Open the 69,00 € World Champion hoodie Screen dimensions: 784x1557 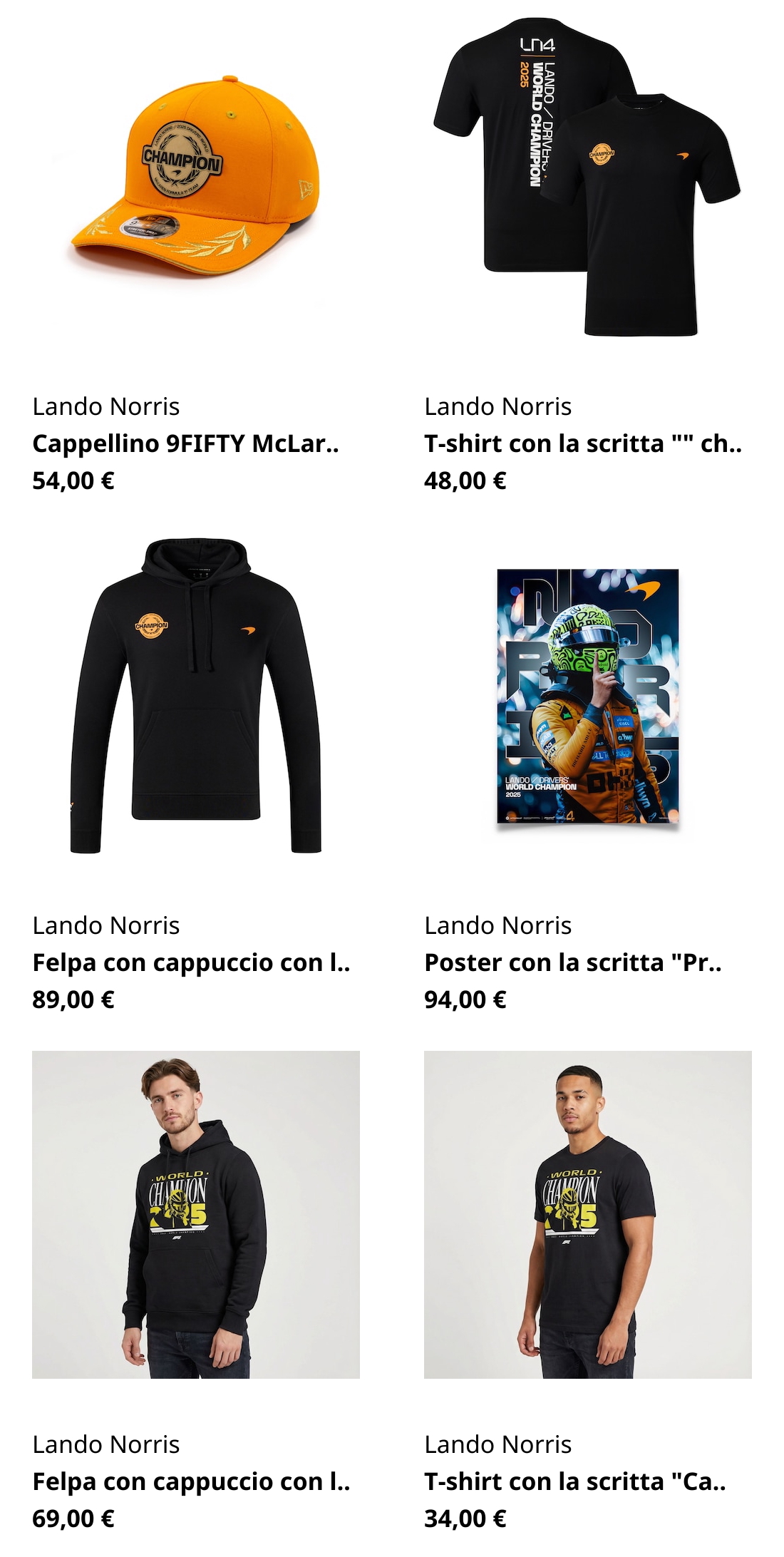[x=195, y=1213]
